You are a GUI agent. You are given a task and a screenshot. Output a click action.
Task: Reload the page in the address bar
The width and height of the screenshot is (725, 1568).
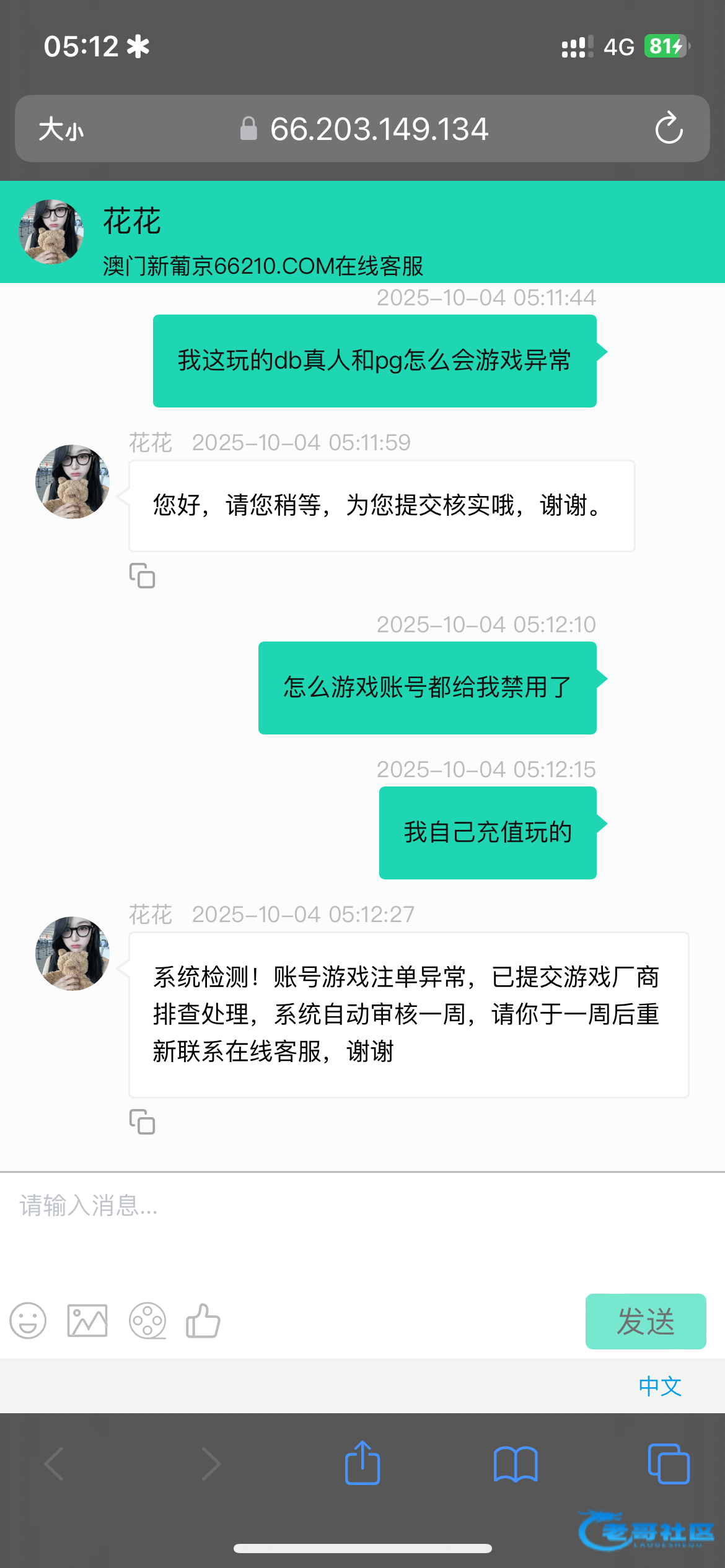pos(669,129)
